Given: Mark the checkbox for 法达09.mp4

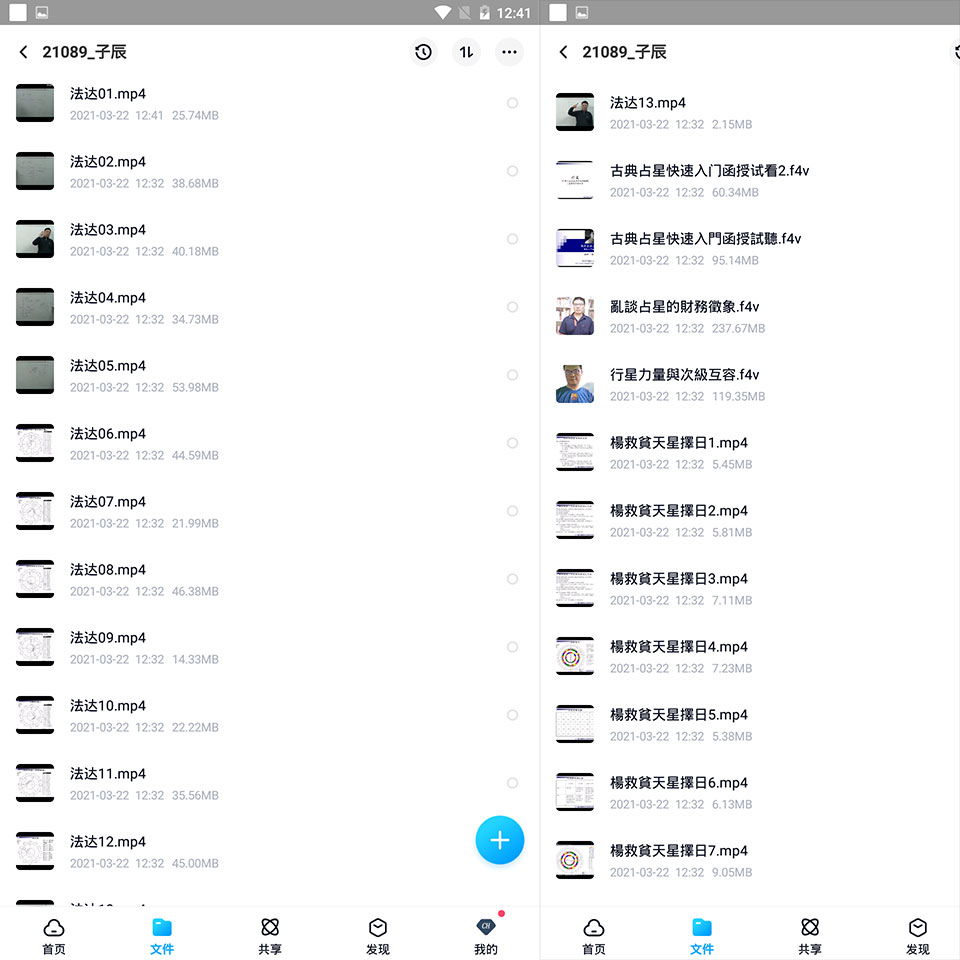Looking at the screenshot, I should point(512,647).
